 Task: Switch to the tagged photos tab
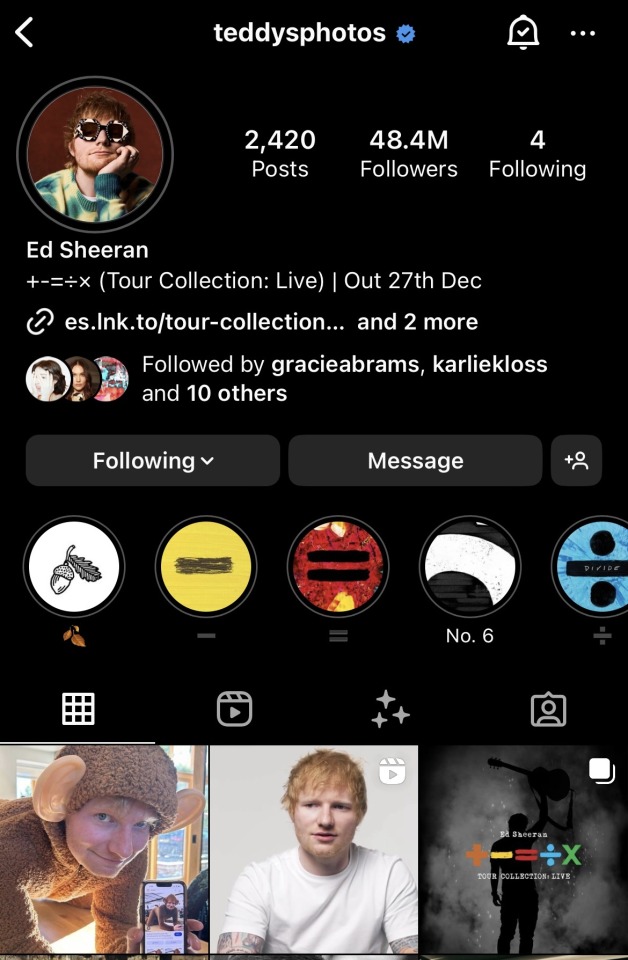[x=547, y=709]
